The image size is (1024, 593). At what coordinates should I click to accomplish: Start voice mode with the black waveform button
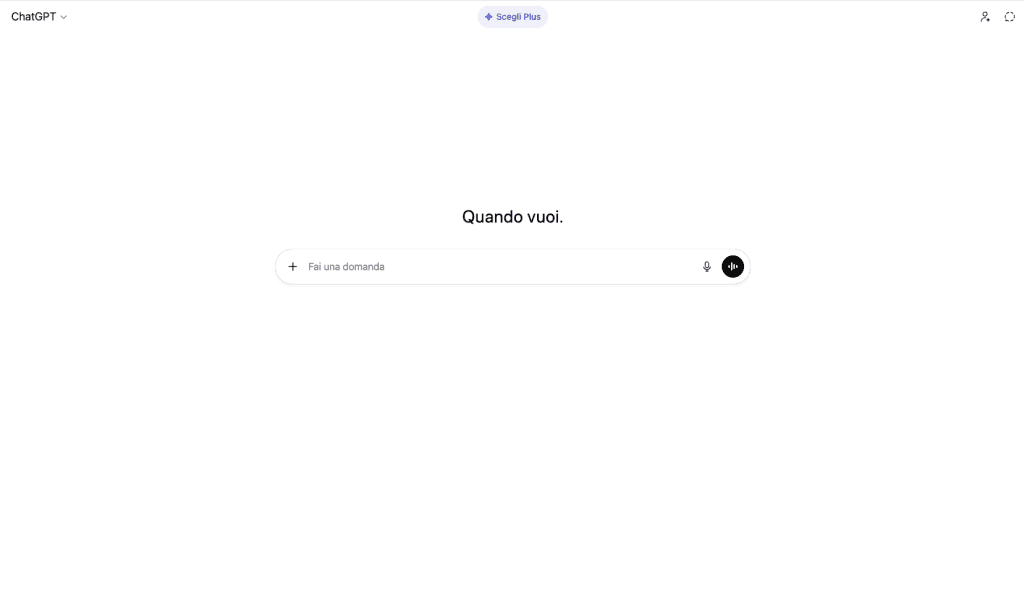coord(733,267)
